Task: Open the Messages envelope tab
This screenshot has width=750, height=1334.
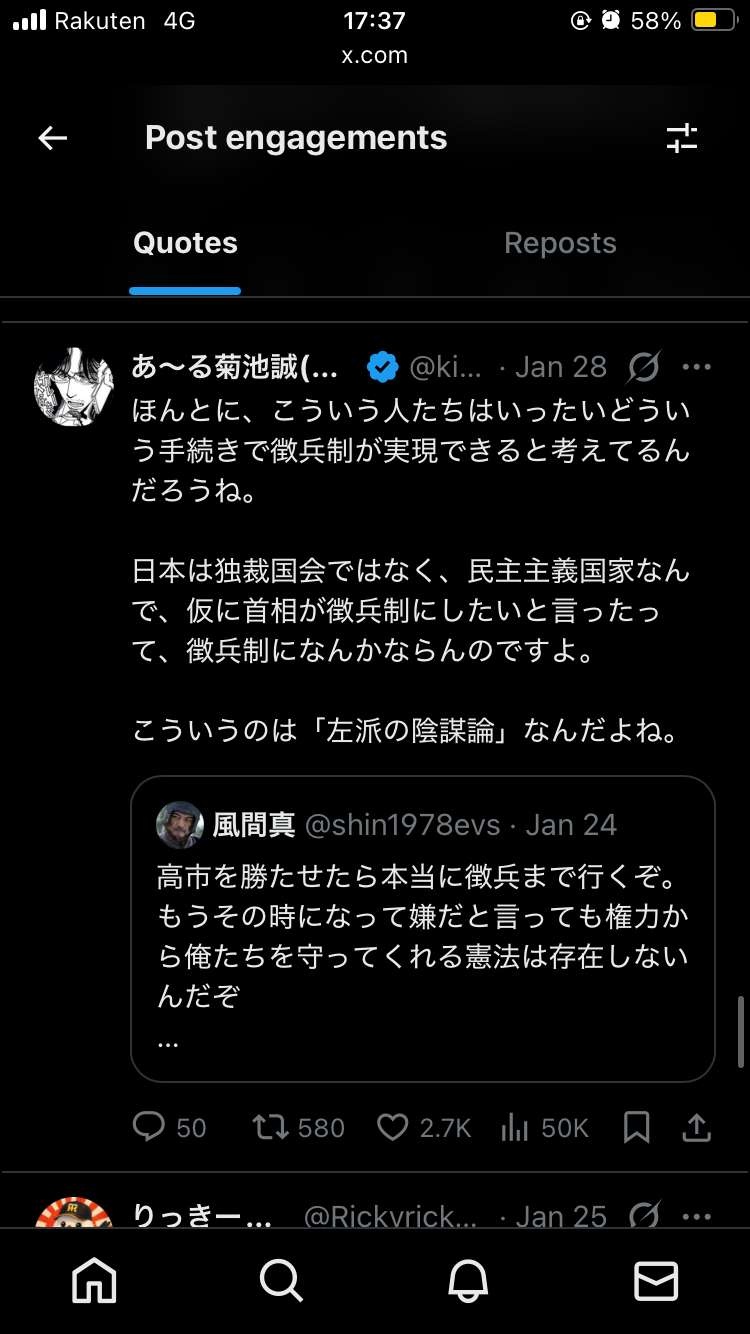Action: coord(656,1281)
